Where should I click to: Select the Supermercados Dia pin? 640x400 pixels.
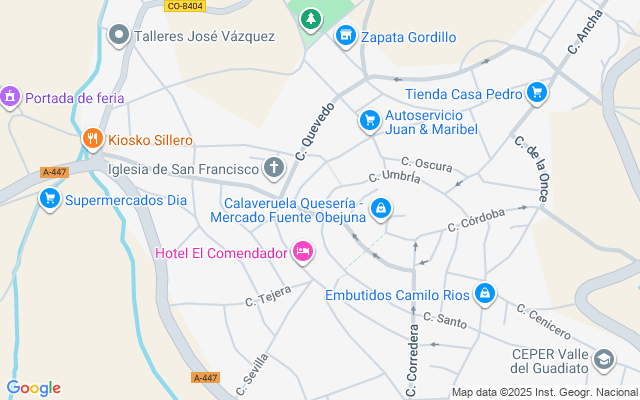pos(49,199)
